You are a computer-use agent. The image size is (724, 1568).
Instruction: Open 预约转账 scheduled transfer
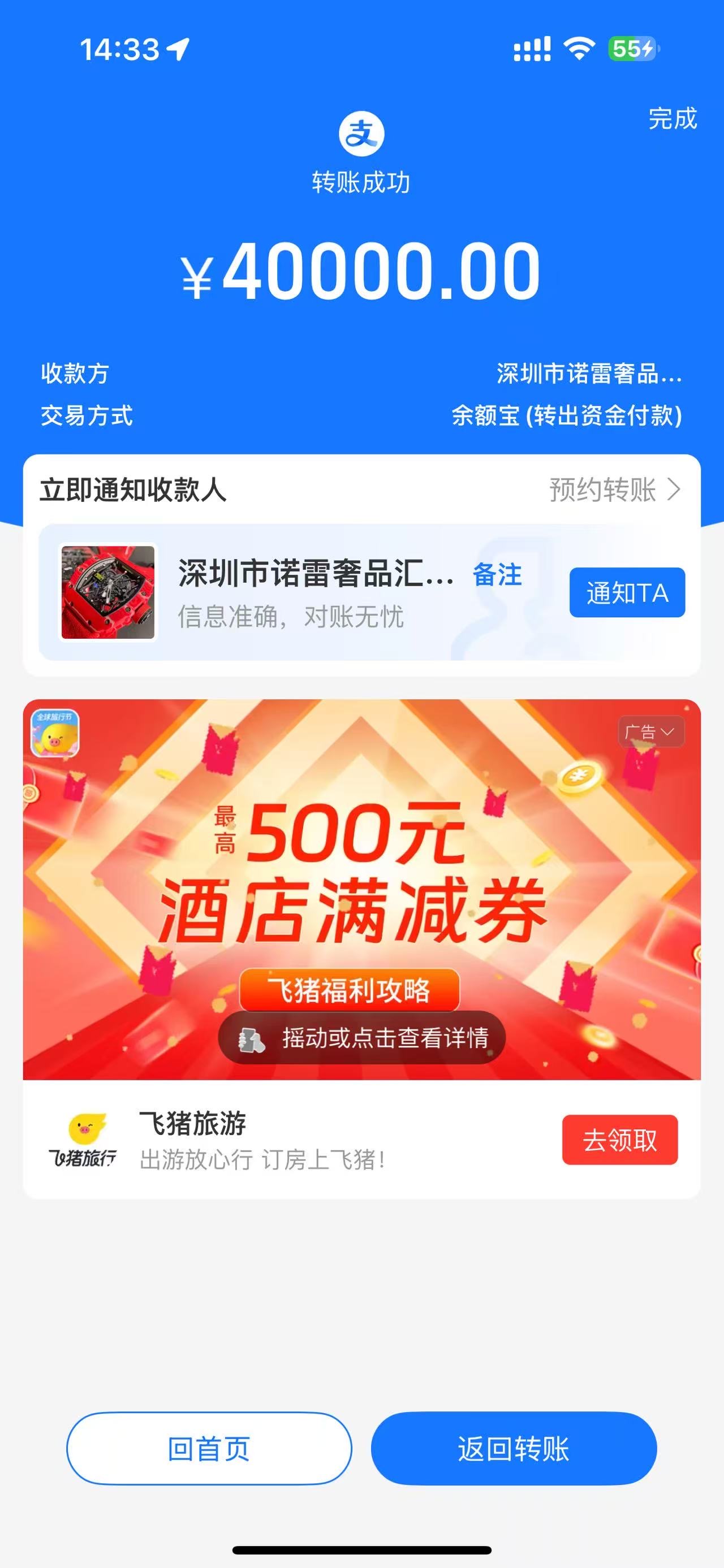coord(614,490)
